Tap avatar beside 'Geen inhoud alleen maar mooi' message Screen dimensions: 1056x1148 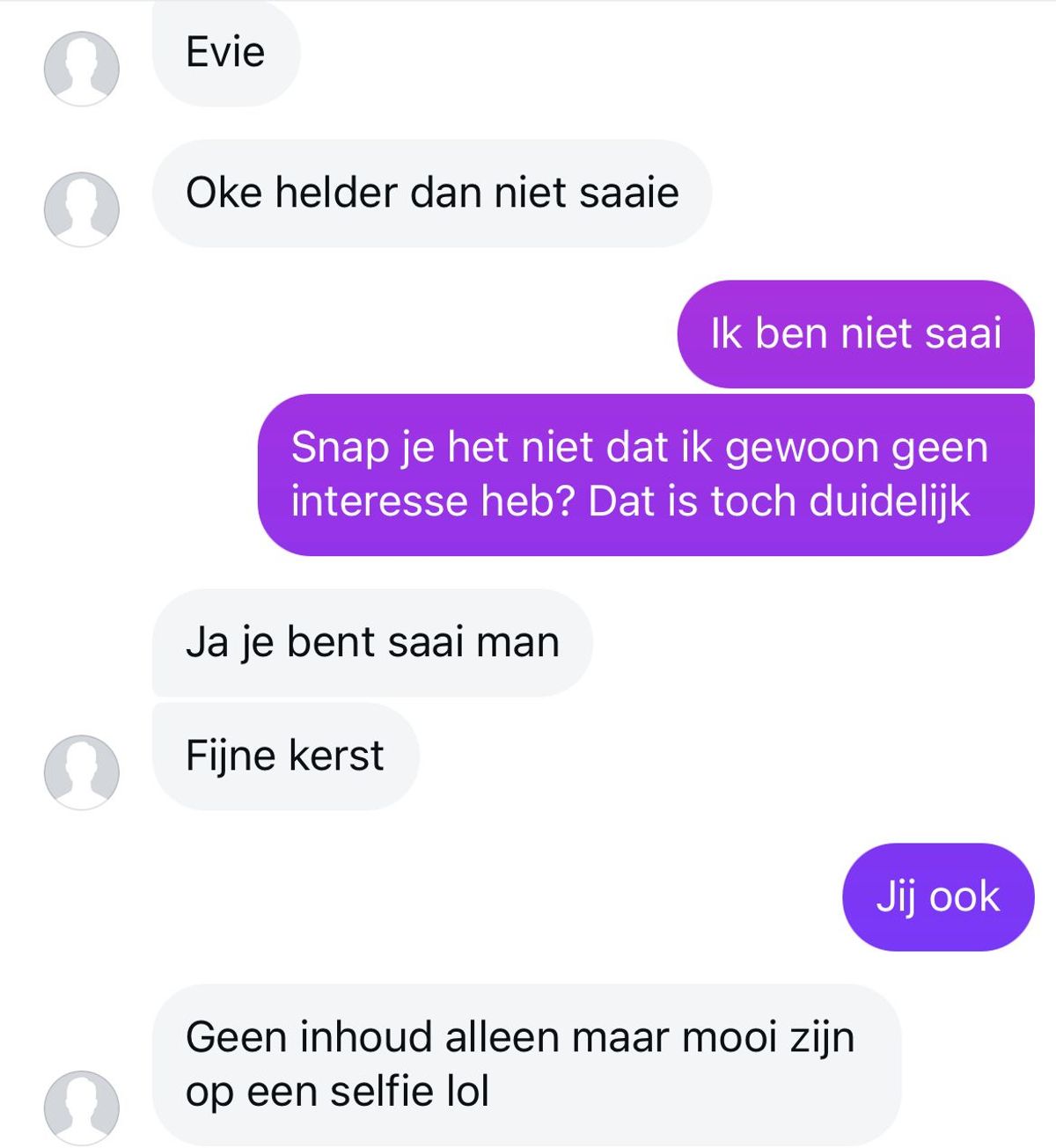[x=82, y=1108]
